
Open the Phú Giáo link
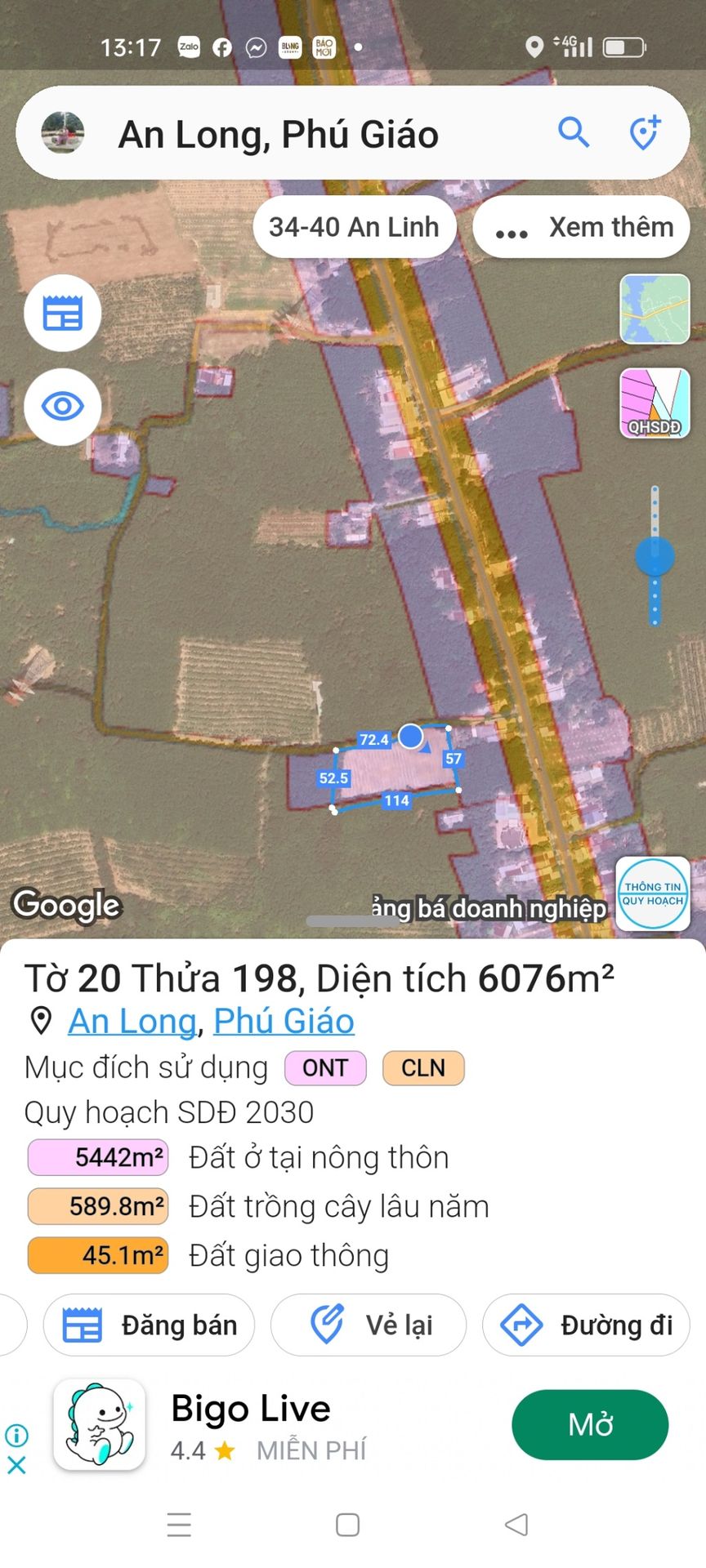tap(284, 1021)
